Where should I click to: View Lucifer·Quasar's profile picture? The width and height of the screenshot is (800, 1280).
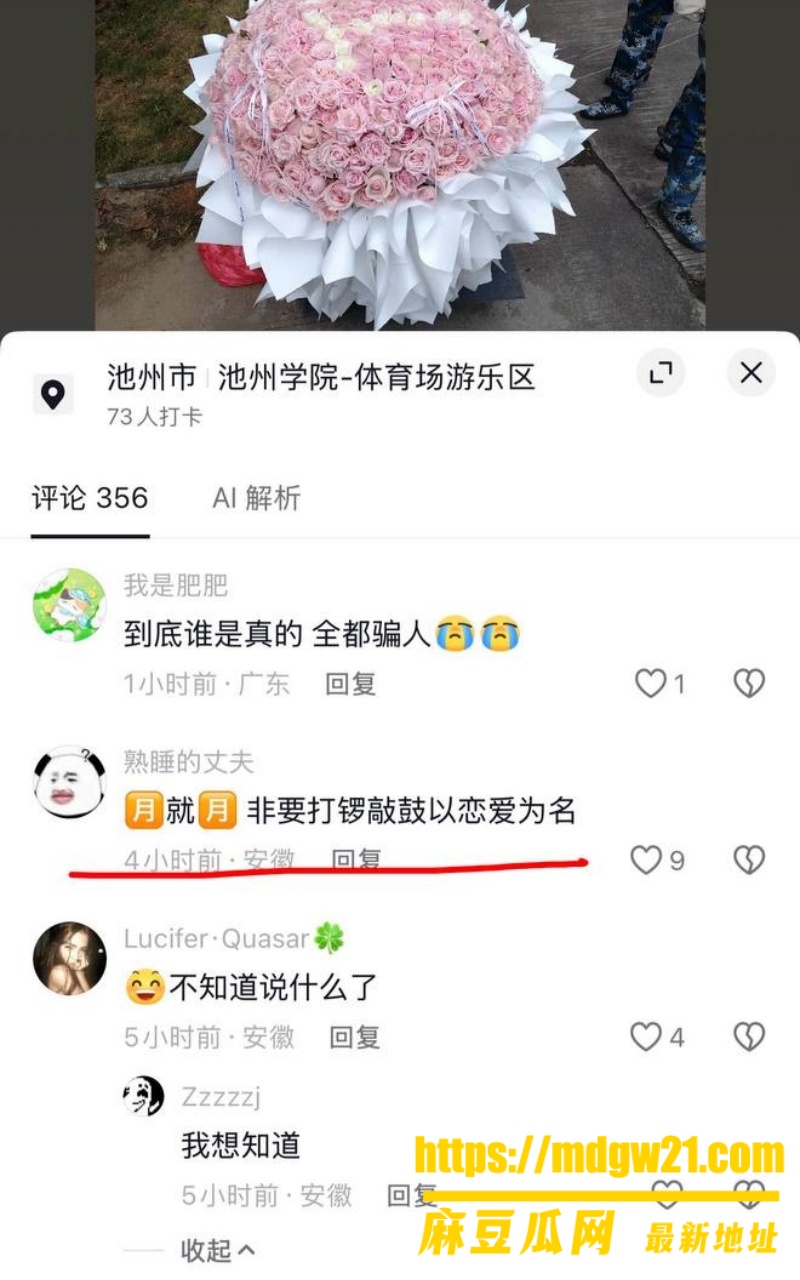coord(69,958)
